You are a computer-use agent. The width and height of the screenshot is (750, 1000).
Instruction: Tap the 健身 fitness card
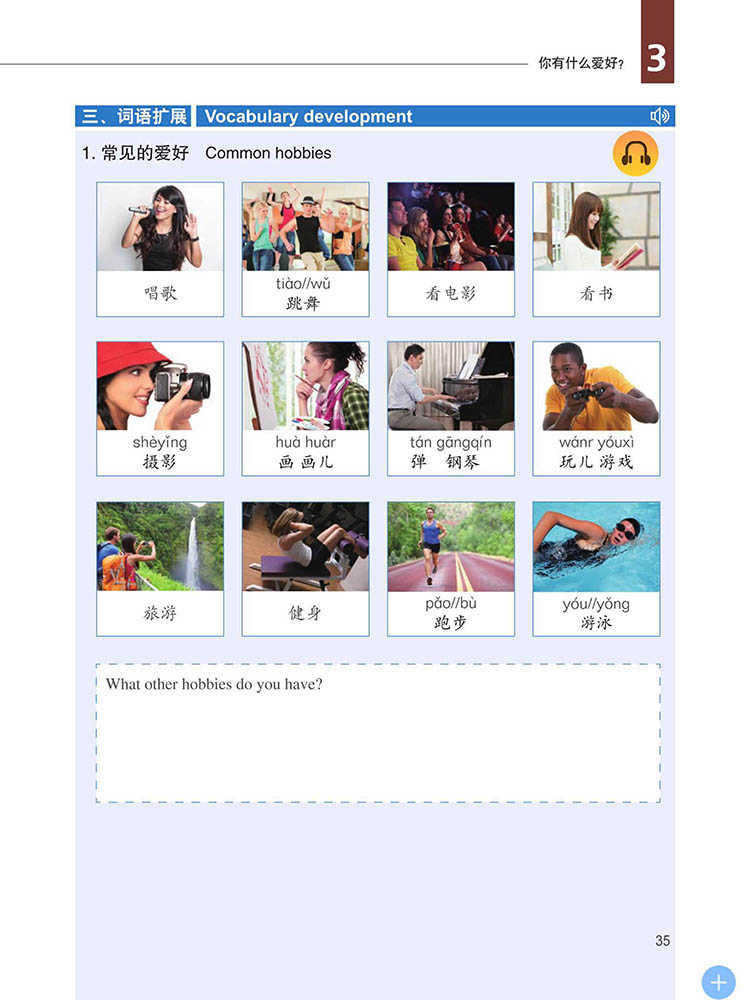305,568
